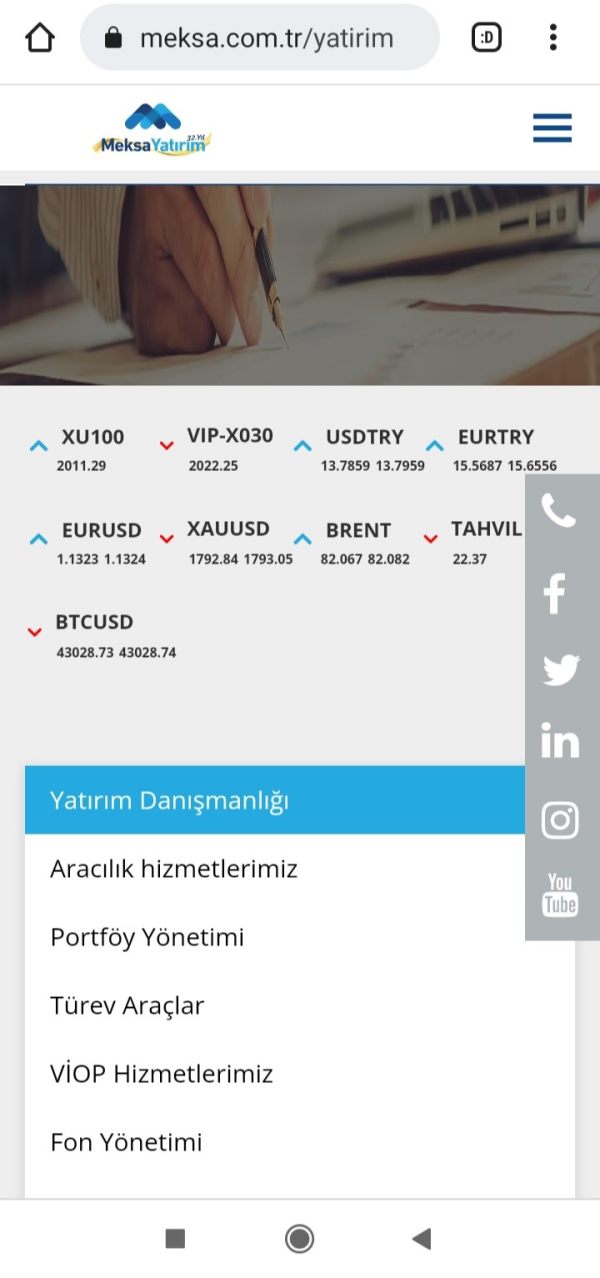
Task: Tap the system back button
Action: pyautogui.click(x=421, y=1239)
